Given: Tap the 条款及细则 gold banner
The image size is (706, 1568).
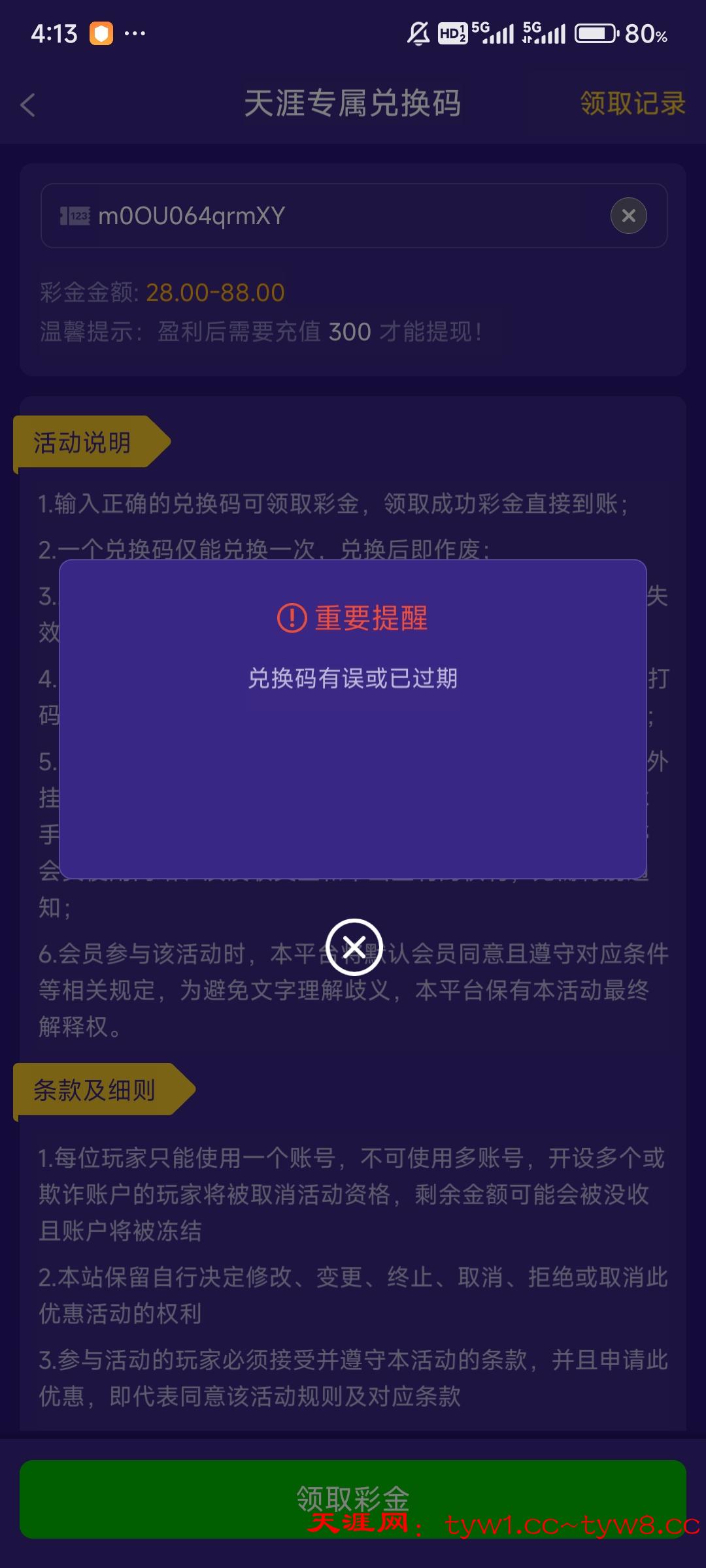Looking at the screenshot, I should pyautogui.click(x=95, y=1090).
